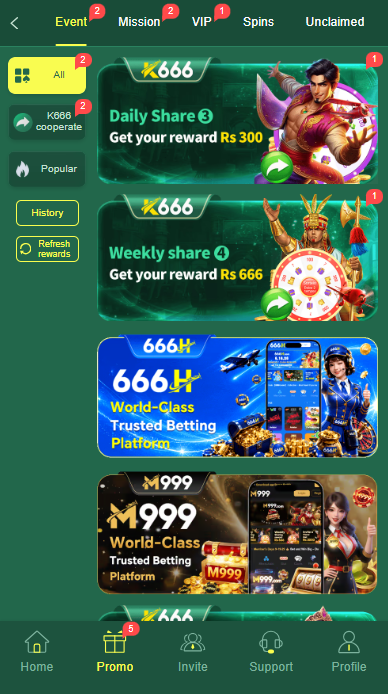Switch to the Mission tab
The height and width of the screenshot is (694, 388).
pos(139,22)
